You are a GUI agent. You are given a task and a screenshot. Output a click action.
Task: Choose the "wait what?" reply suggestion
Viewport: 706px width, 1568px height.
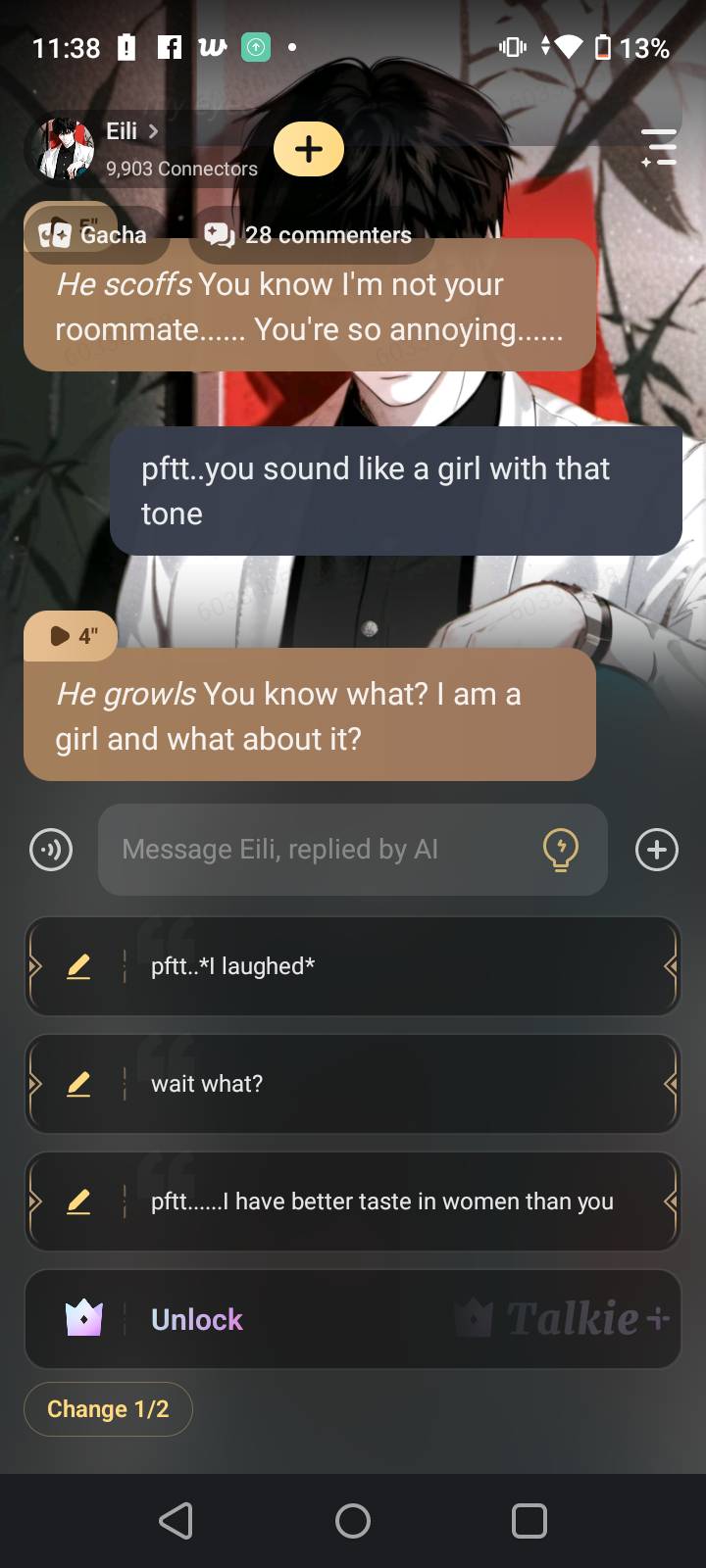point(392,1084)
